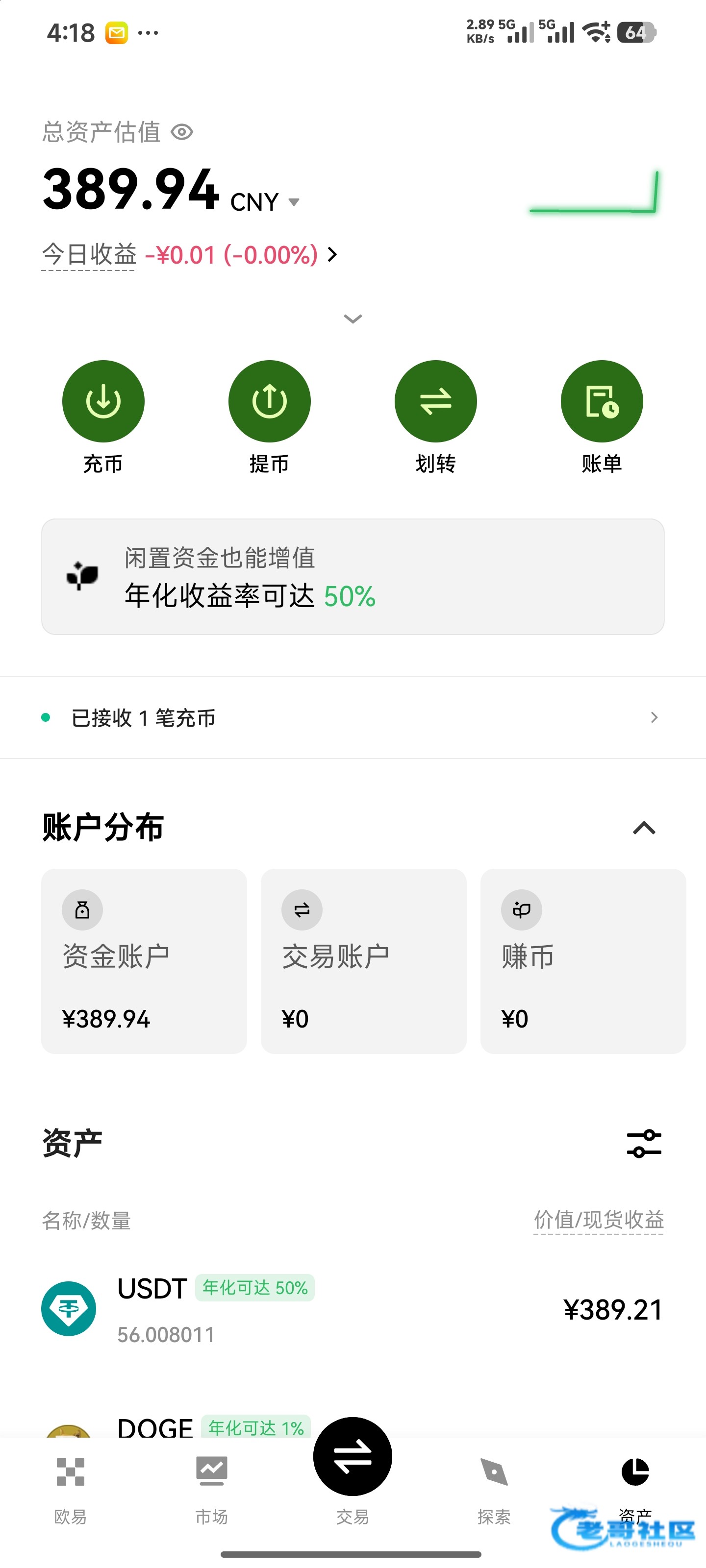The height and width of the screenshot is (1568, 706).
Task: Open asset filter settings icon
Action: tap(644, 1144)
